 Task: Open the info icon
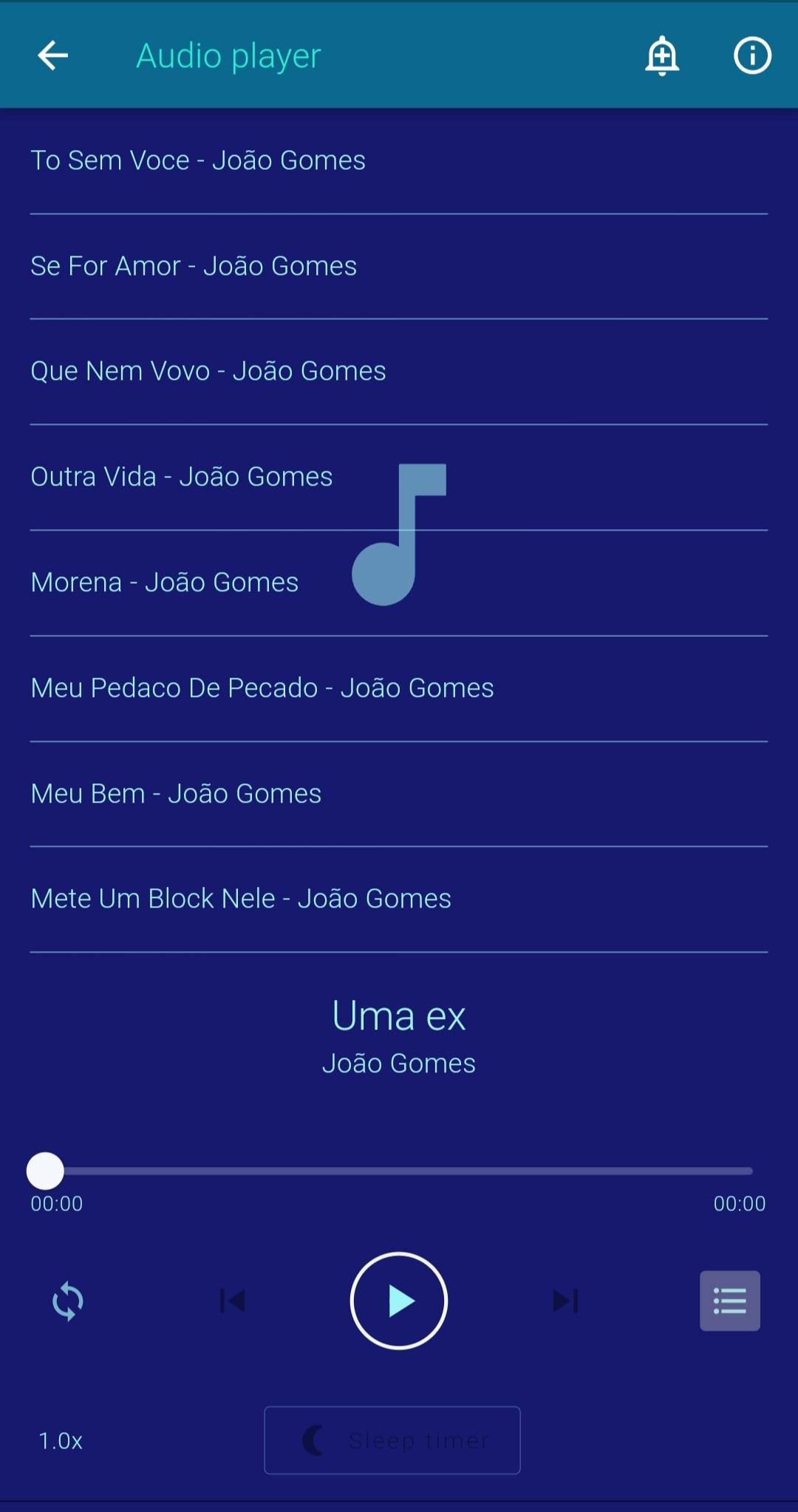[x=752, y=55]
